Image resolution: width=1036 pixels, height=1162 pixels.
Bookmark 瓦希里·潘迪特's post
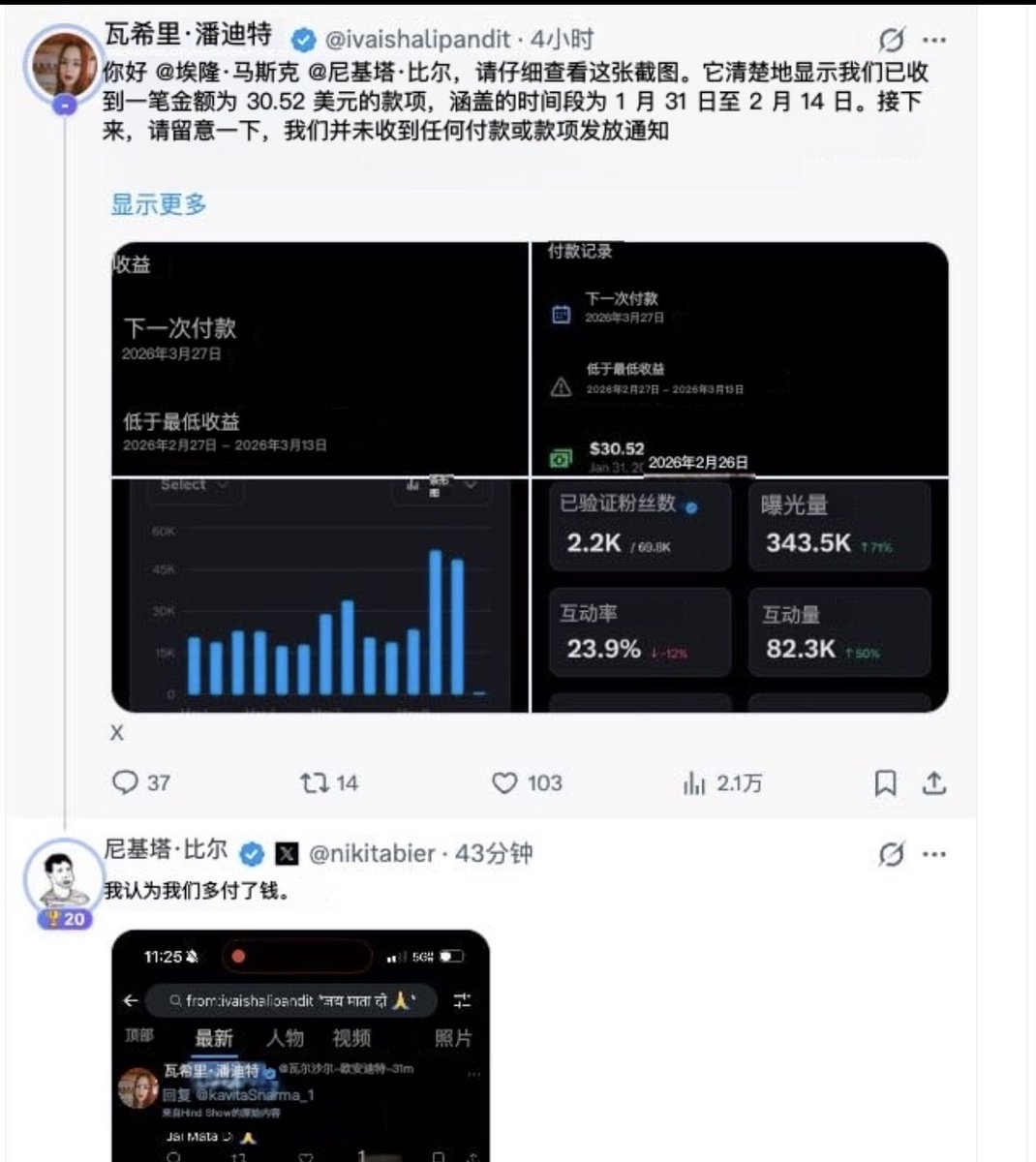[885, 782]
